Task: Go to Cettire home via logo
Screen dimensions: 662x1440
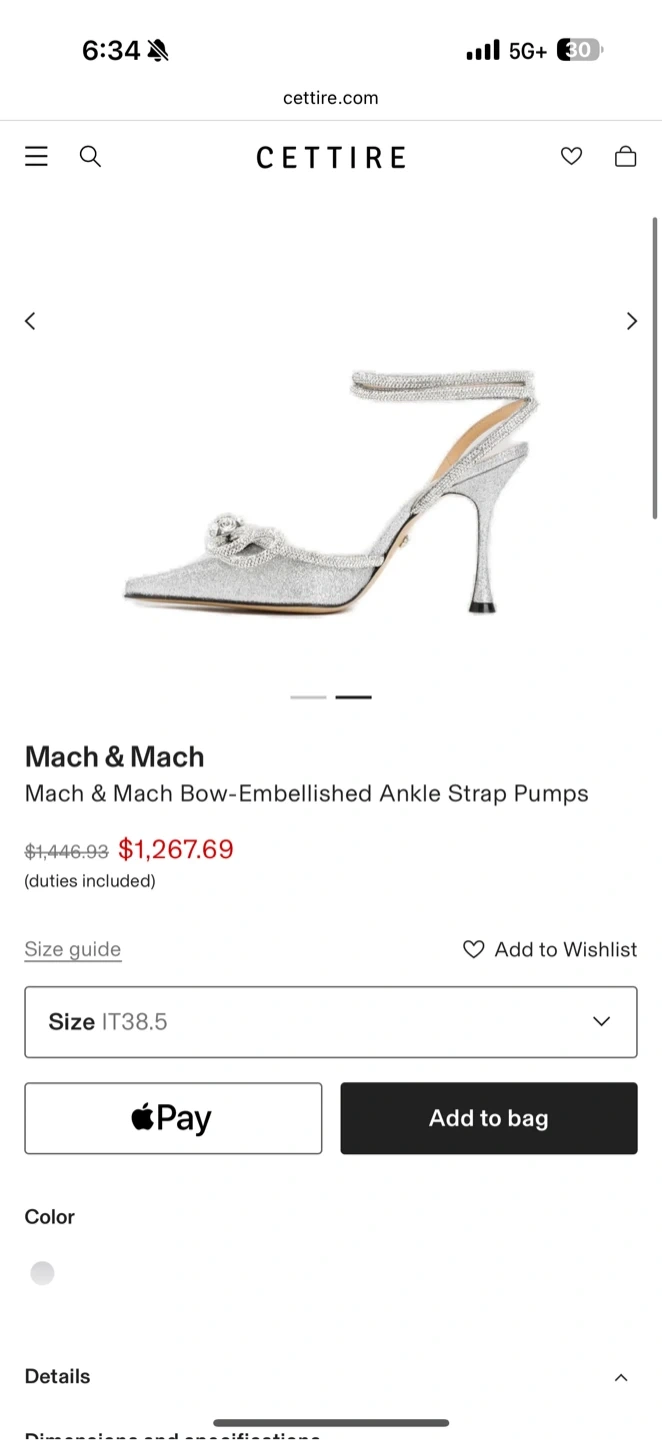Action: [x=331, y=157]
